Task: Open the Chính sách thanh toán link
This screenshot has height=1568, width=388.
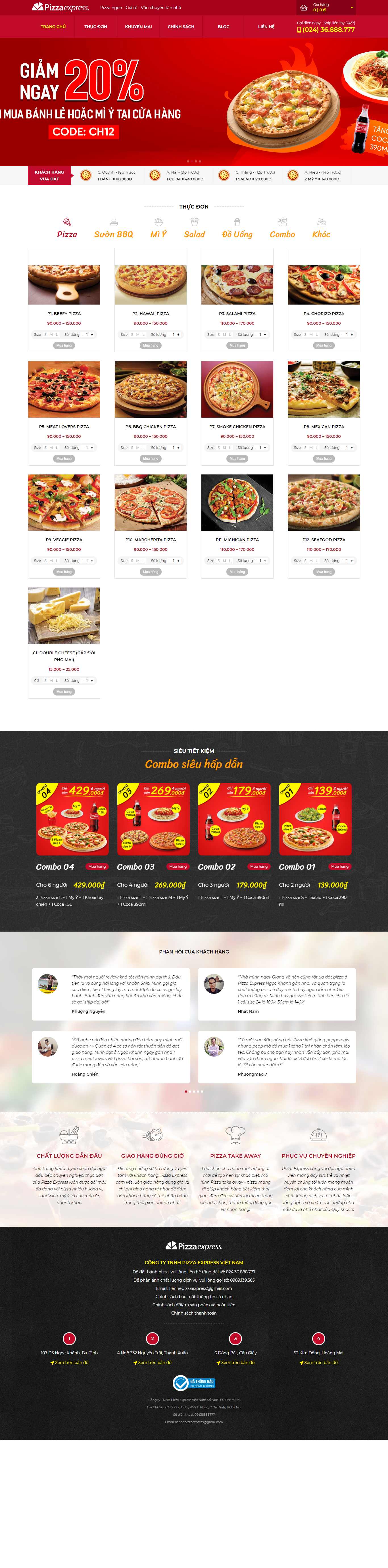Action: [193, 1313]
